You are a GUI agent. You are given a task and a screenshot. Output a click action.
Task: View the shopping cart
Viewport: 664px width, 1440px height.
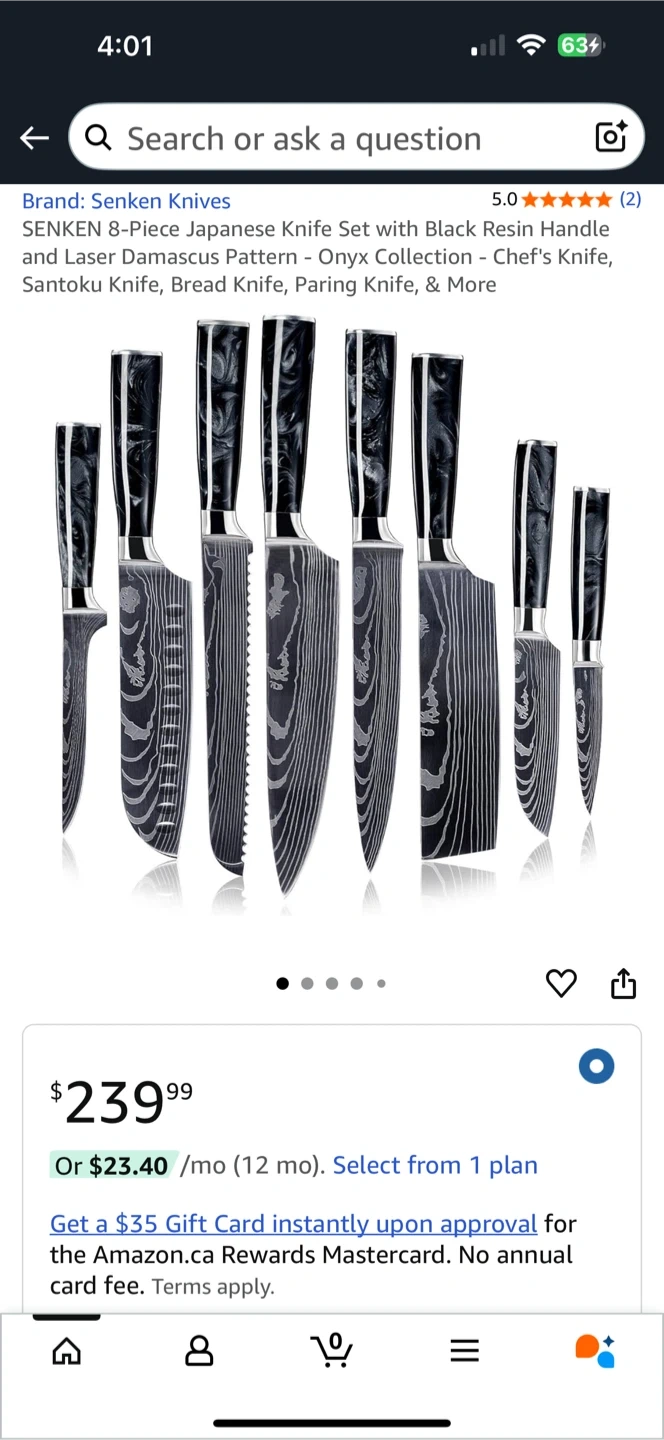(332, 1350)
